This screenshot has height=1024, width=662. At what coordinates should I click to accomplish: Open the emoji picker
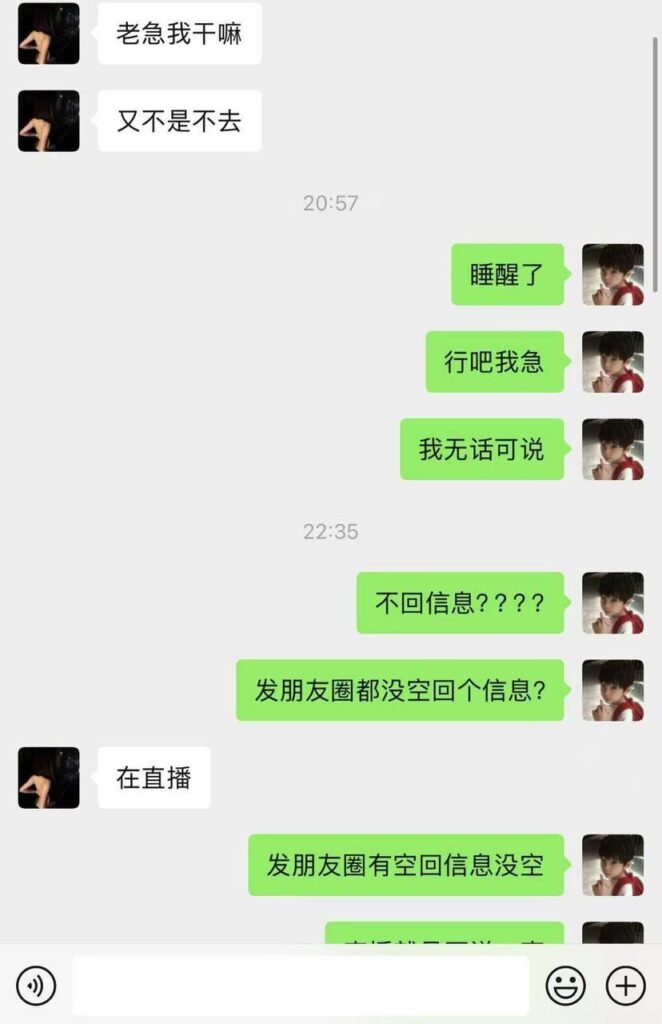tap(566, 986)
